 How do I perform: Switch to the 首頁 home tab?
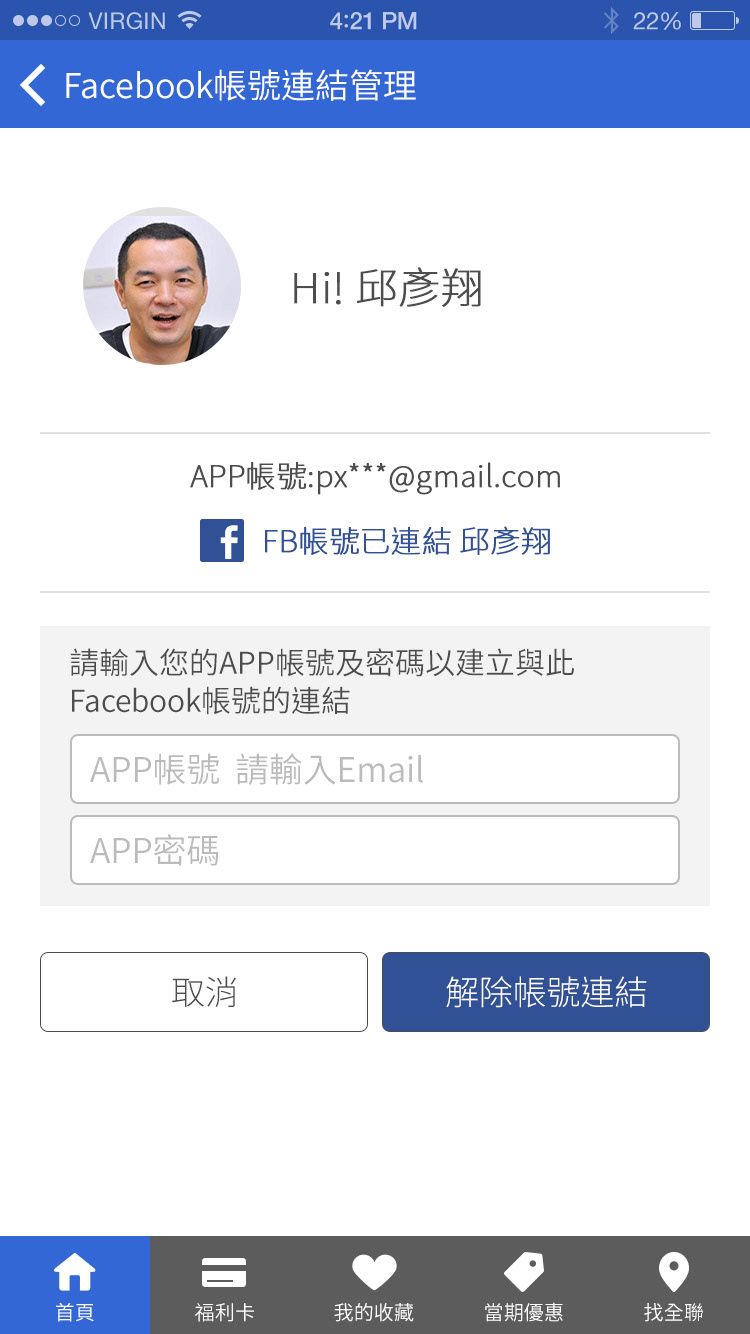coord(75,1286)
